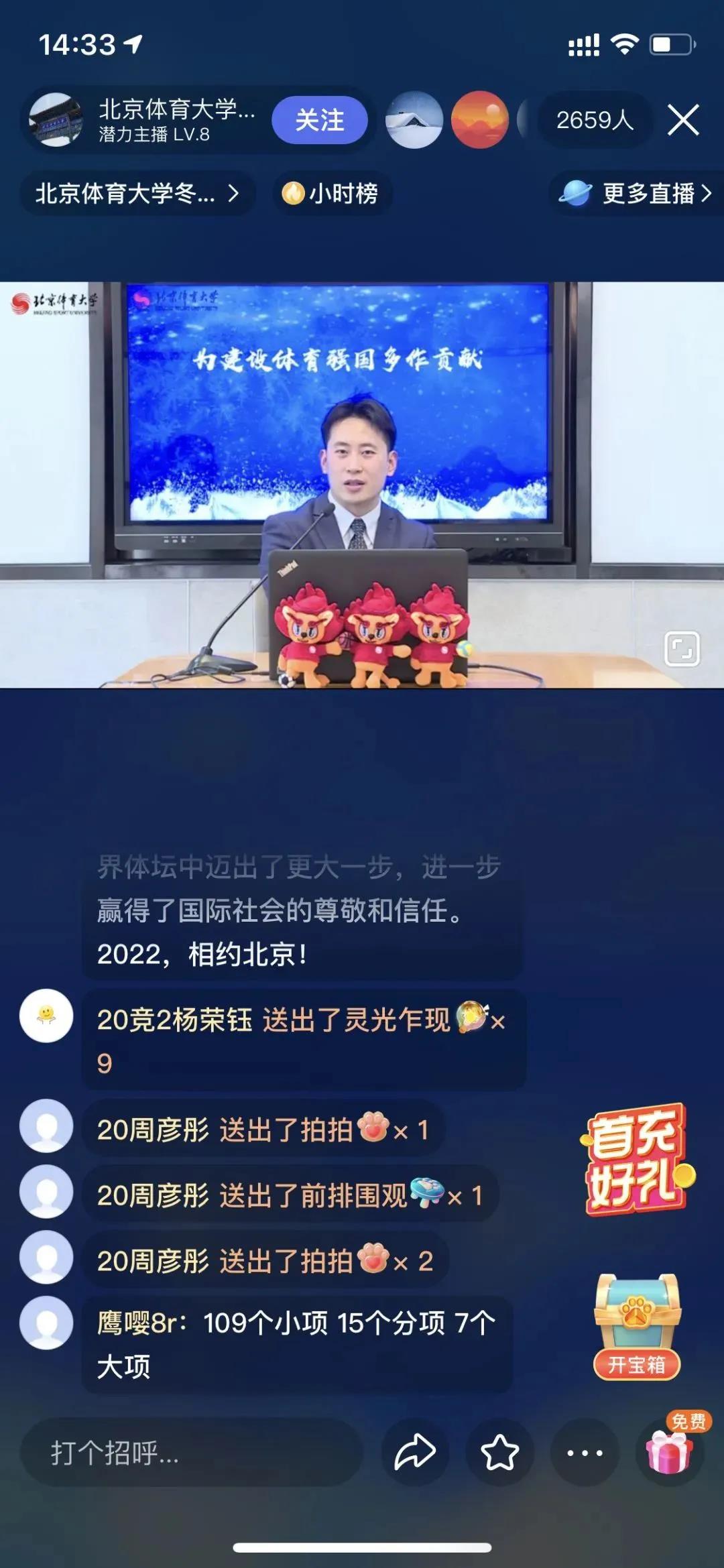Share this live stream

coord(415,1453)
